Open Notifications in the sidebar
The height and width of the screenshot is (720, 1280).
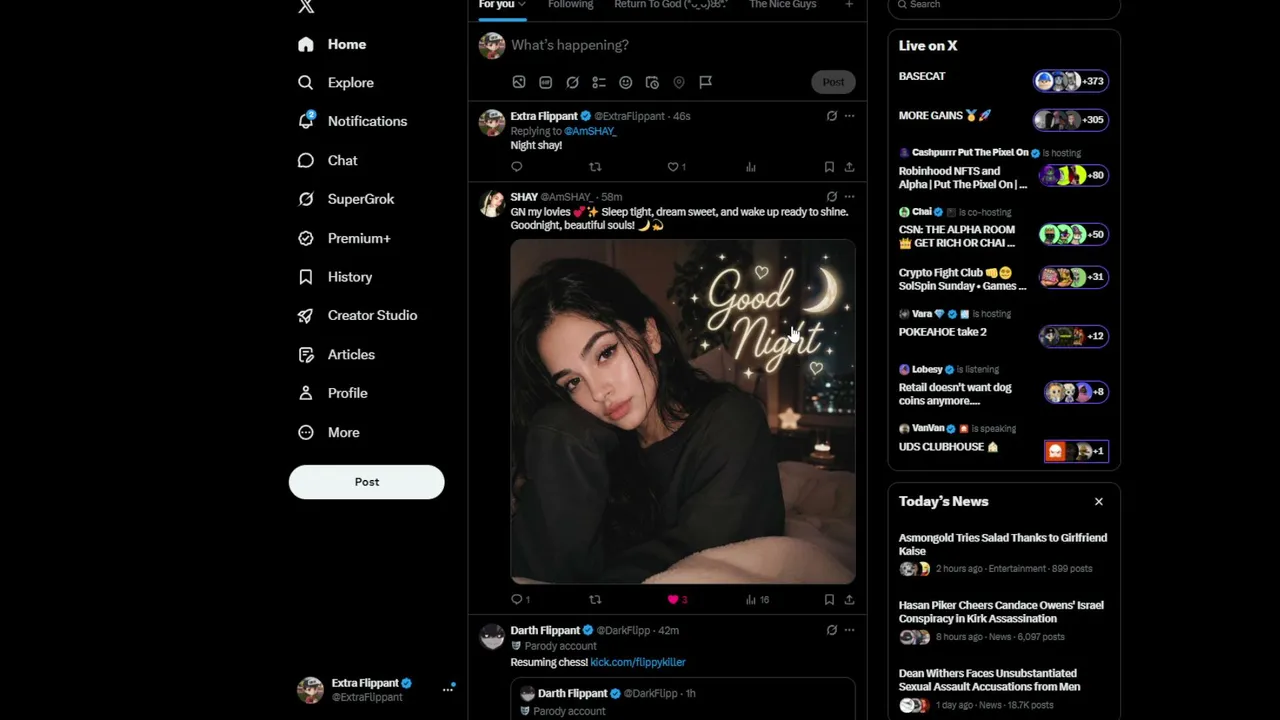(x=352, y=121)
